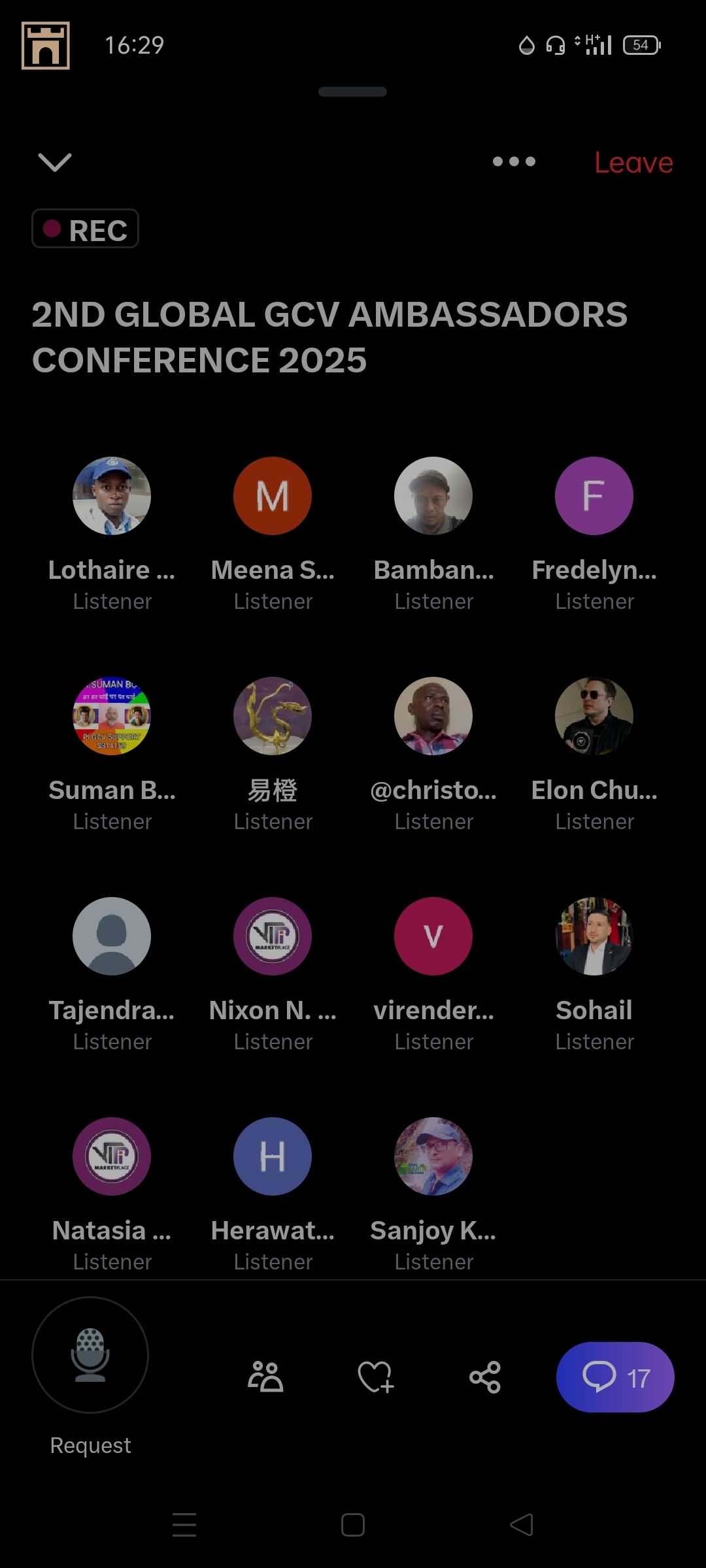Open Meena S's profile avatar
Viewport: 706px width, 1568px height.
[x=273, y=496]
